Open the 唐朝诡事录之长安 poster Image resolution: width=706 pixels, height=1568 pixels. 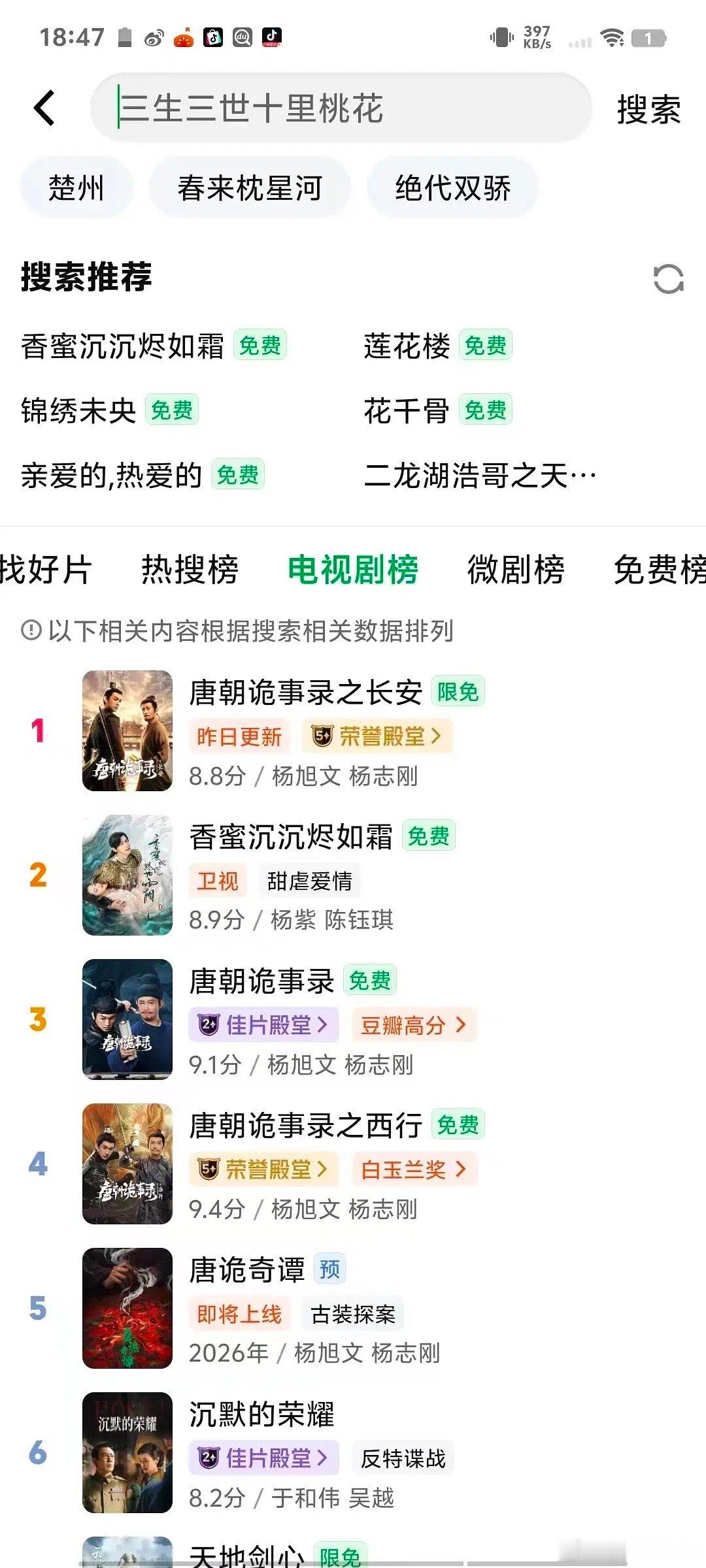click(128, 732)
